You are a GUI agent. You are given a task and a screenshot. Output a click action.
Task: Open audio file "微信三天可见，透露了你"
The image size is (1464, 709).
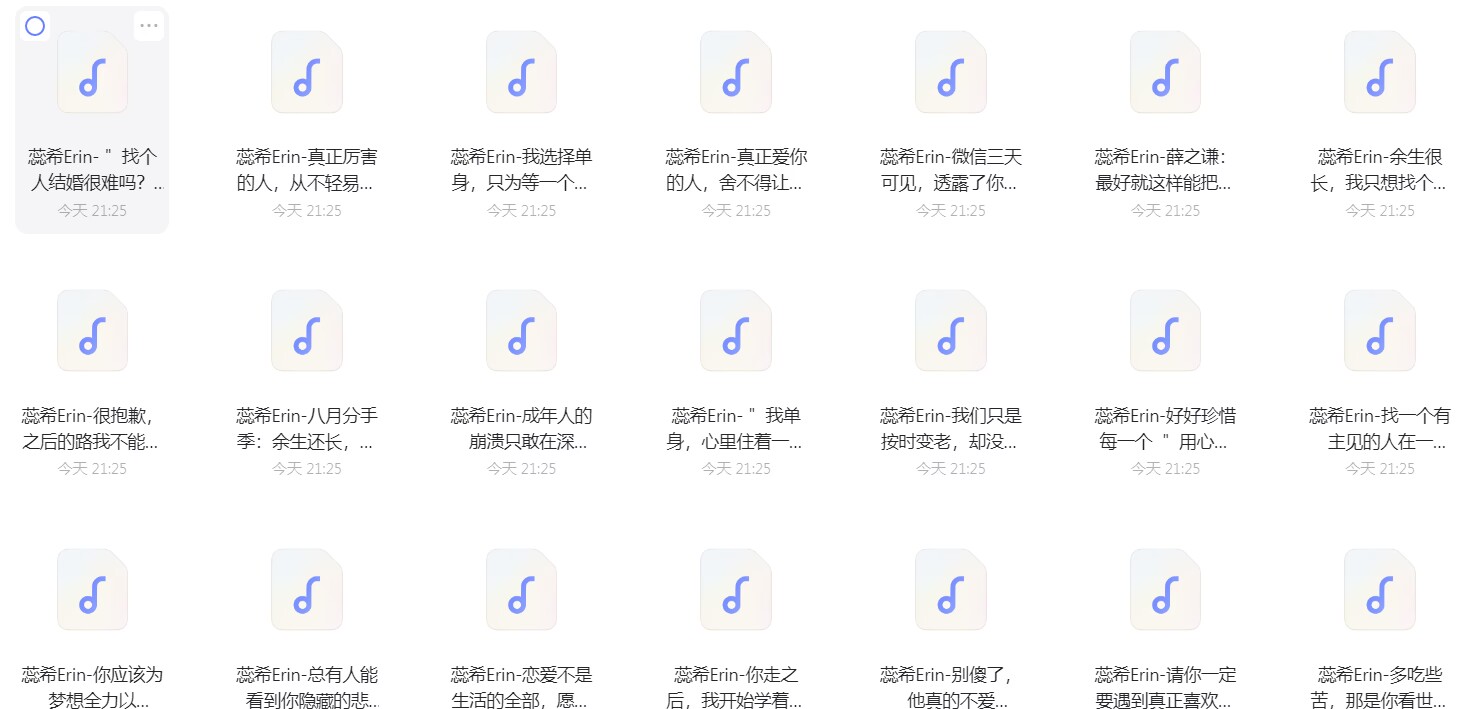[x=951, y=72]
